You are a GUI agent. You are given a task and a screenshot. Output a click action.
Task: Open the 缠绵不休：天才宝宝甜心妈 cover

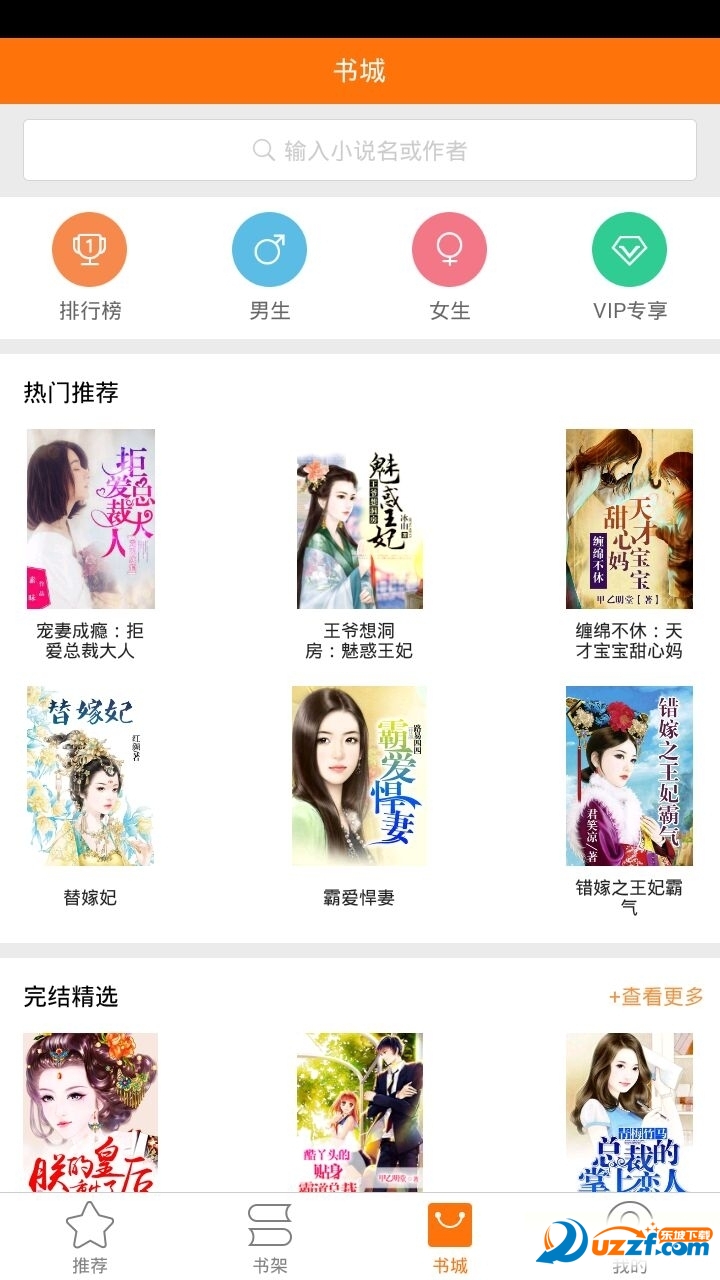point(629,519)
